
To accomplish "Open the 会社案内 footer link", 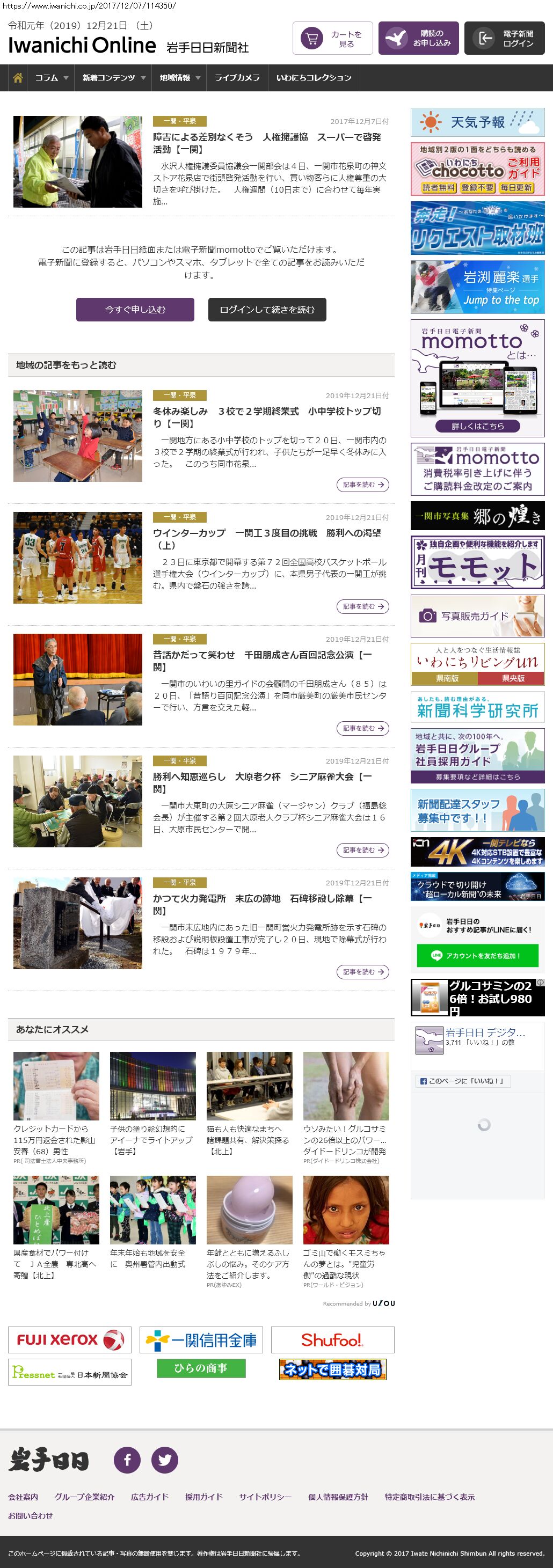I will point(23,1496).
